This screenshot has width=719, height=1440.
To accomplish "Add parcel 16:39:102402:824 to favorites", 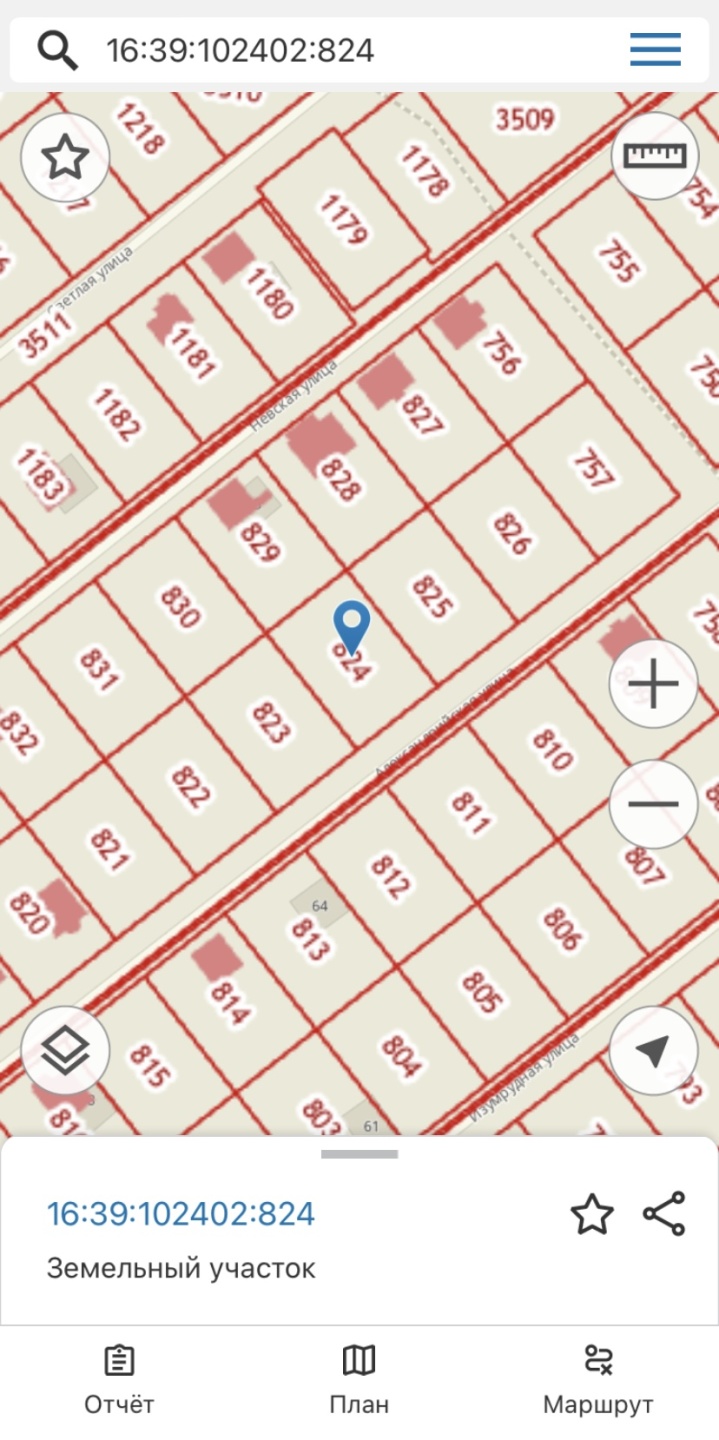I will click(x=591, y=1215).
